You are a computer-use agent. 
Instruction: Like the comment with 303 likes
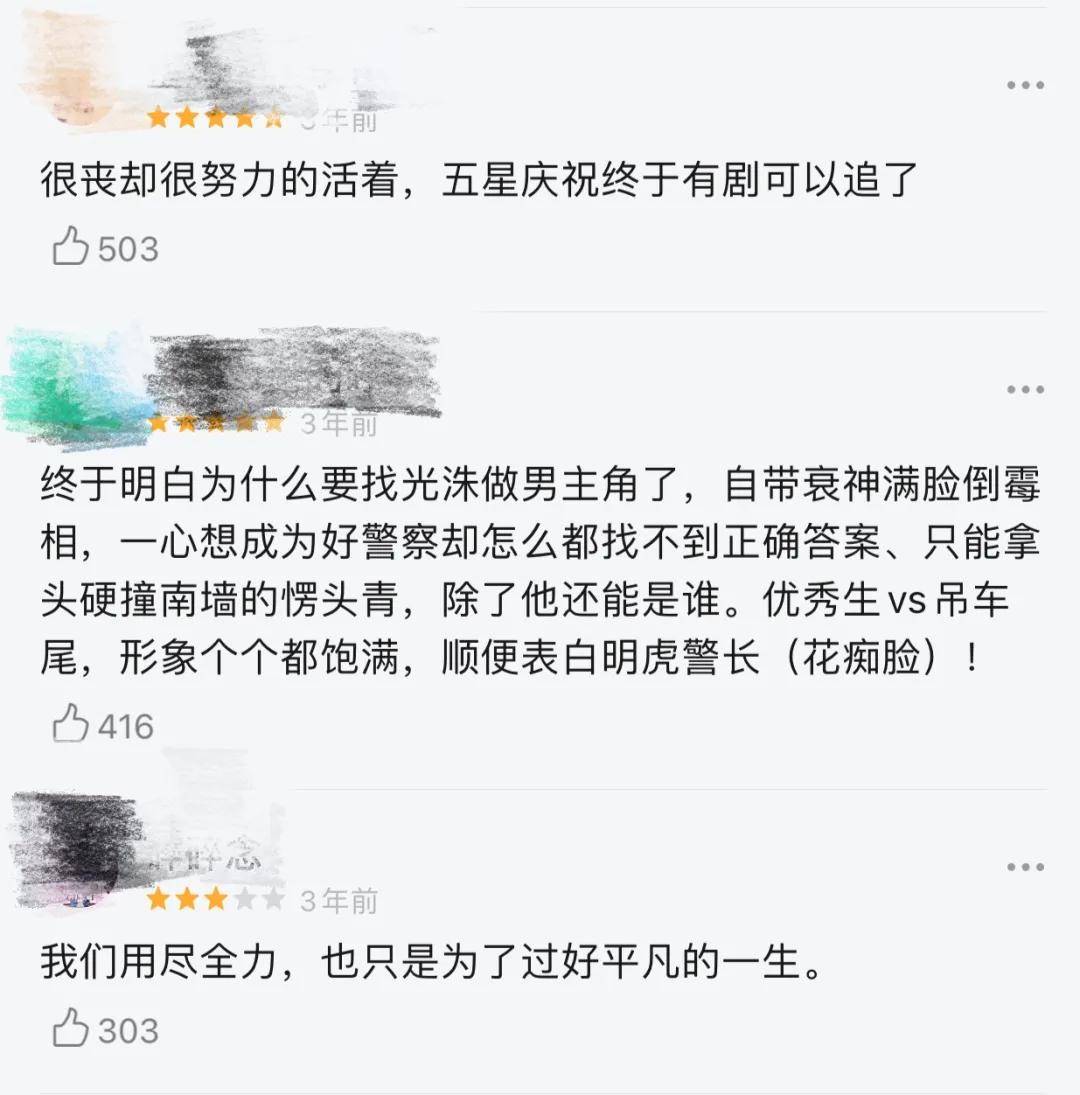(72, 1028)
